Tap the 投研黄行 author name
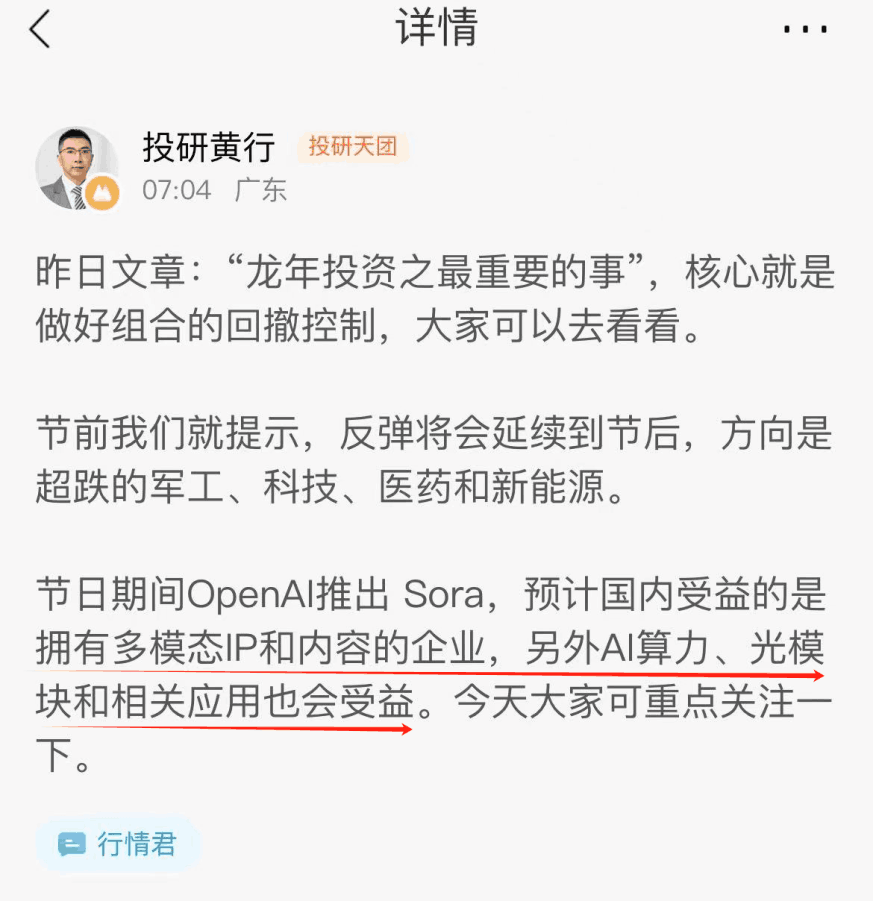The width and height of the screenshot is (873, 901). (x=208, y=147)
